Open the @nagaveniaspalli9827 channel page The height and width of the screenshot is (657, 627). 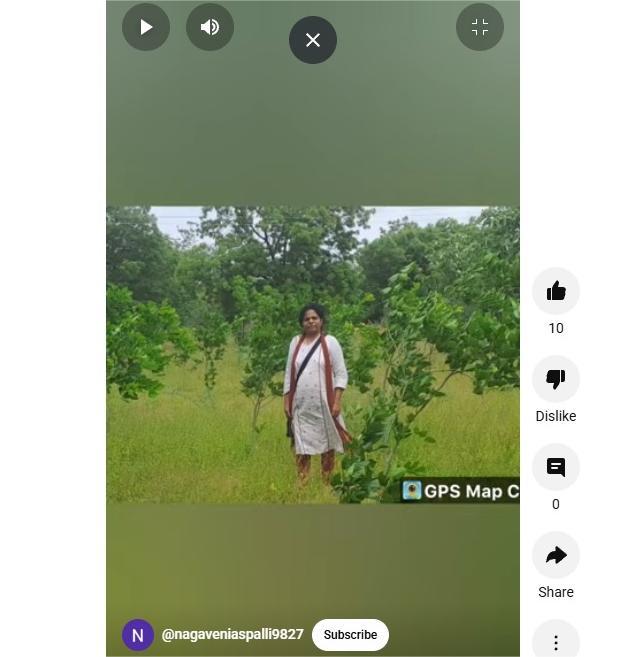pos(232,635)
